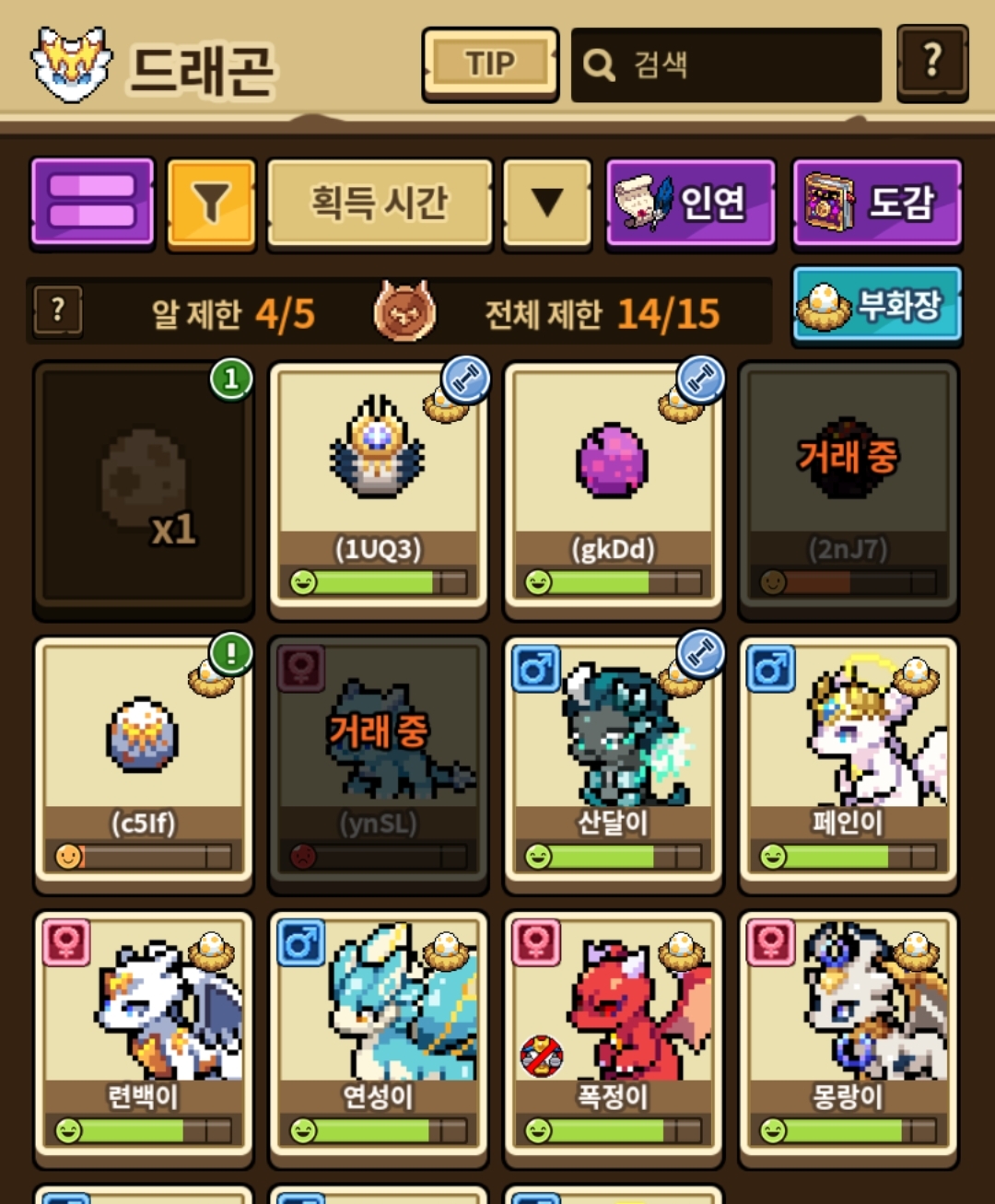Select the 획득 시간 sort option

[x=380, y=204]
